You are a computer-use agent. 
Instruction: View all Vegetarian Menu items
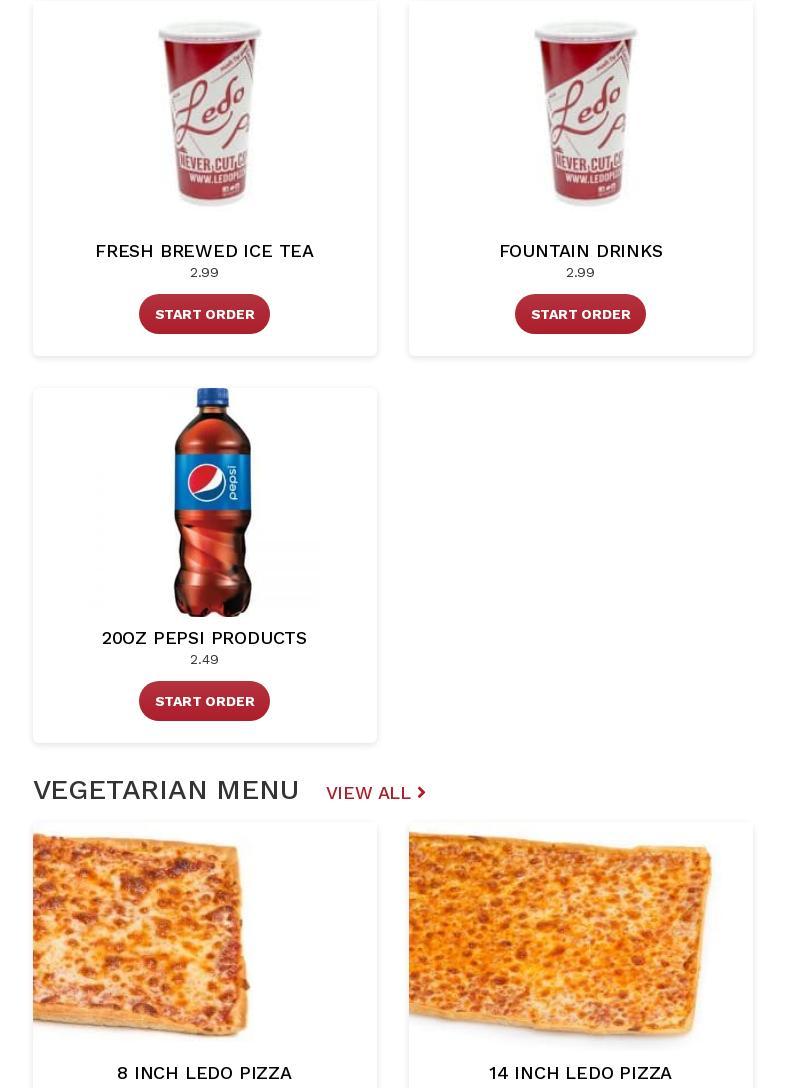point(375,793)
